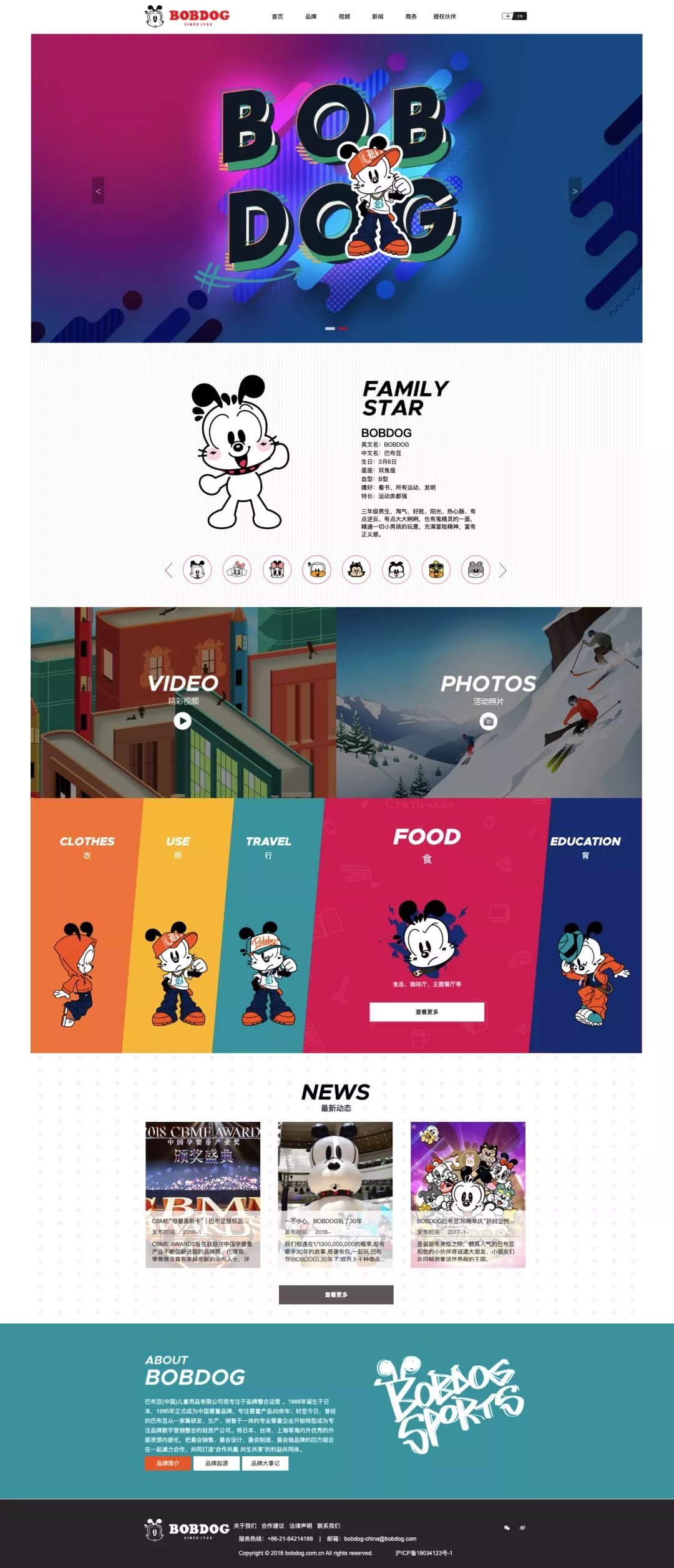Open 品牌起源 in About Bobdog
This screenshot has height=1568, width=674.
[216, 1463]
